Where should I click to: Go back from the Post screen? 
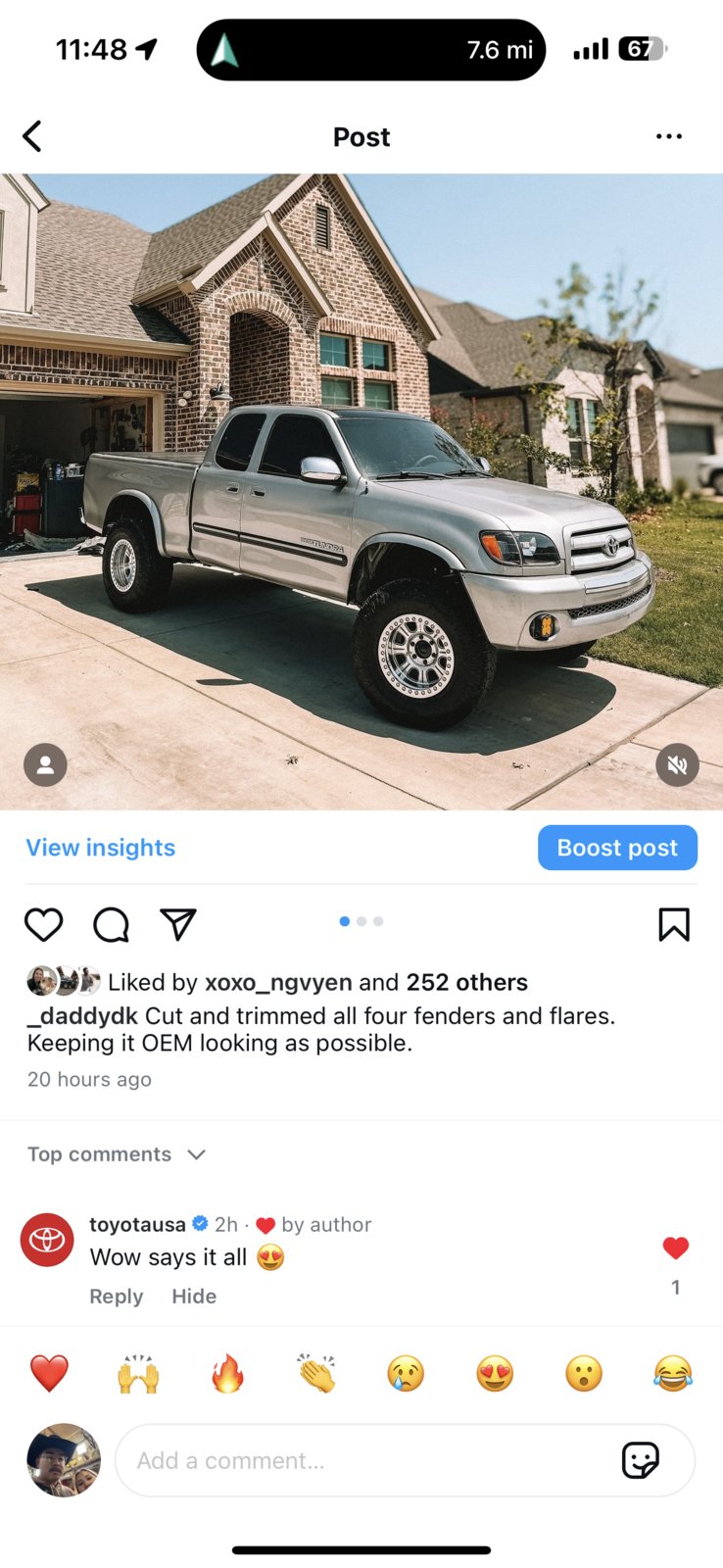[x=32, y=136]
